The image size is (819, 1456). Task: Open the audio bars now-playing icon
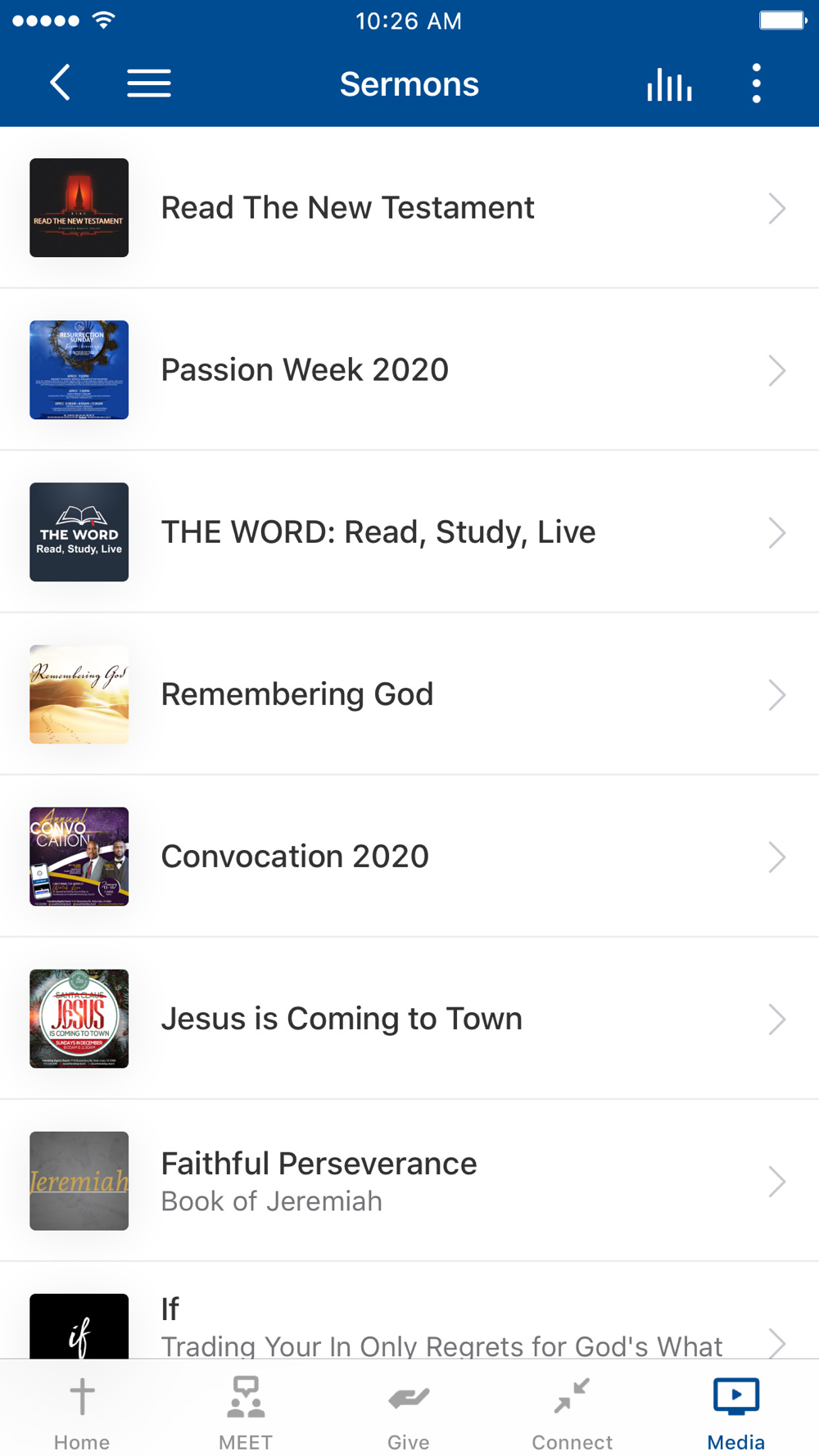pos(669,84)
